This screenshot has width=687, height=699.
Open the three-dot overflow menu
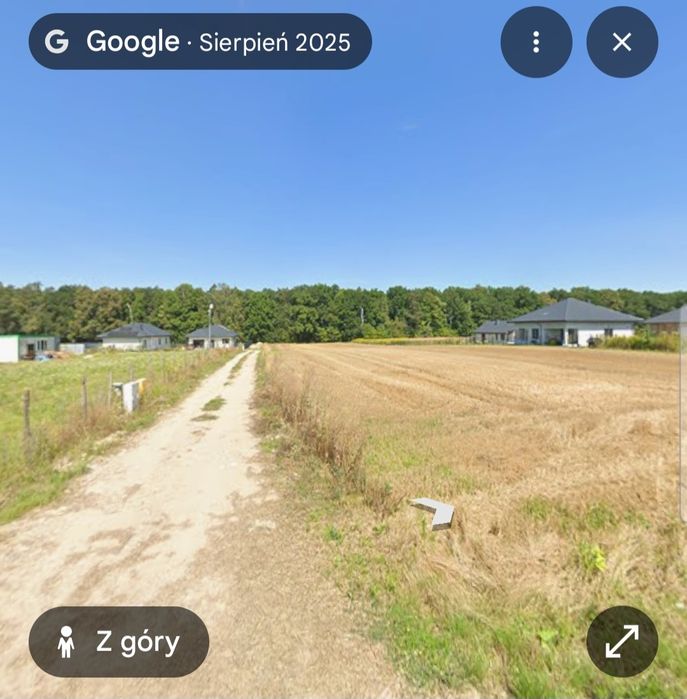pyautogui.click(x=536, y=42)
